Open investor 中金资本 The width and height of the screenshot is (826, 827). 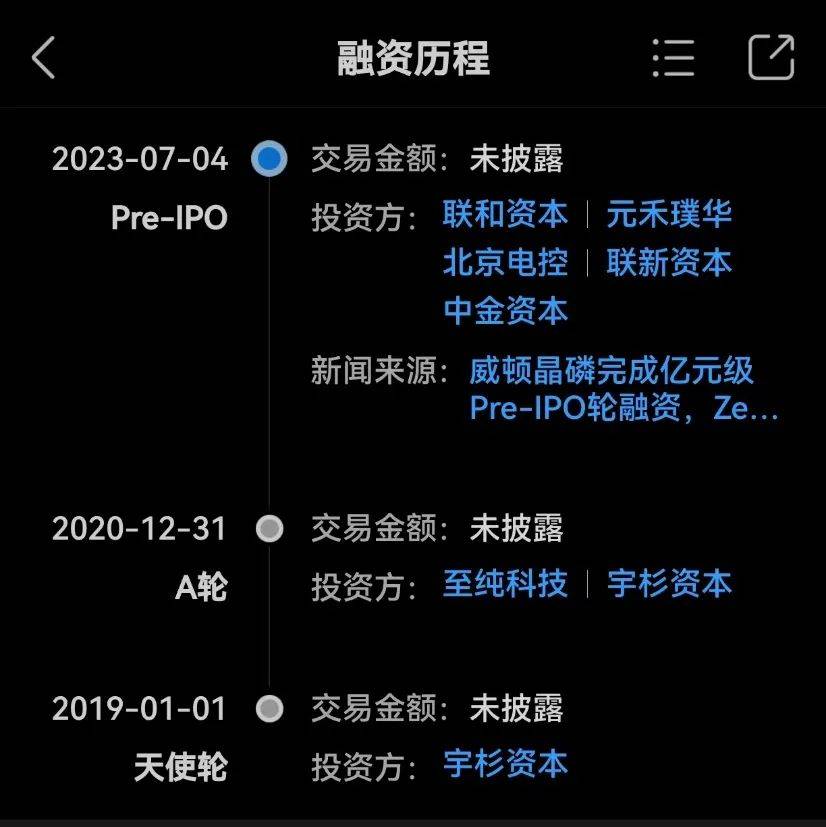point(505,311)
